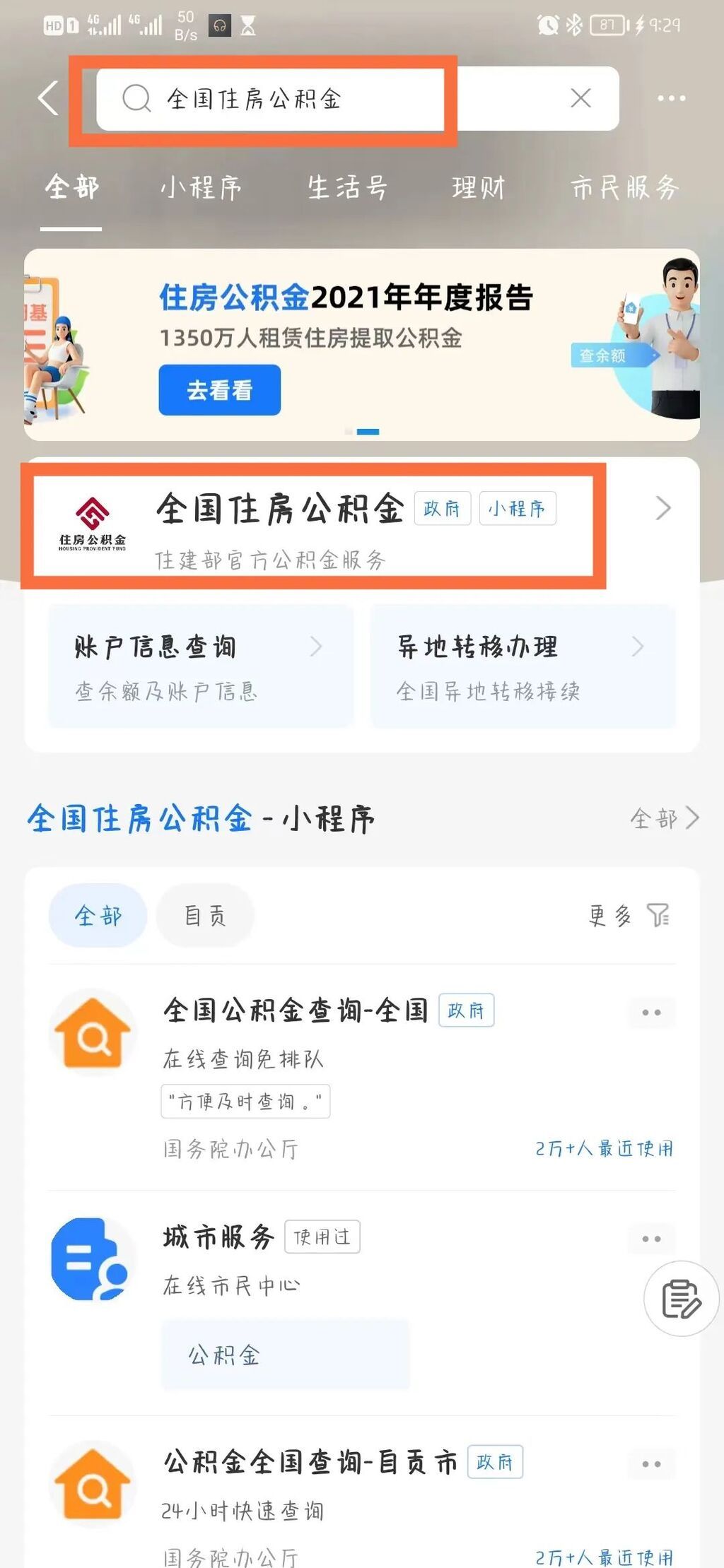Screen dimensions: 724x1568
Task: Select the 自贡 filter chip
Action: (x=204, y=915)
